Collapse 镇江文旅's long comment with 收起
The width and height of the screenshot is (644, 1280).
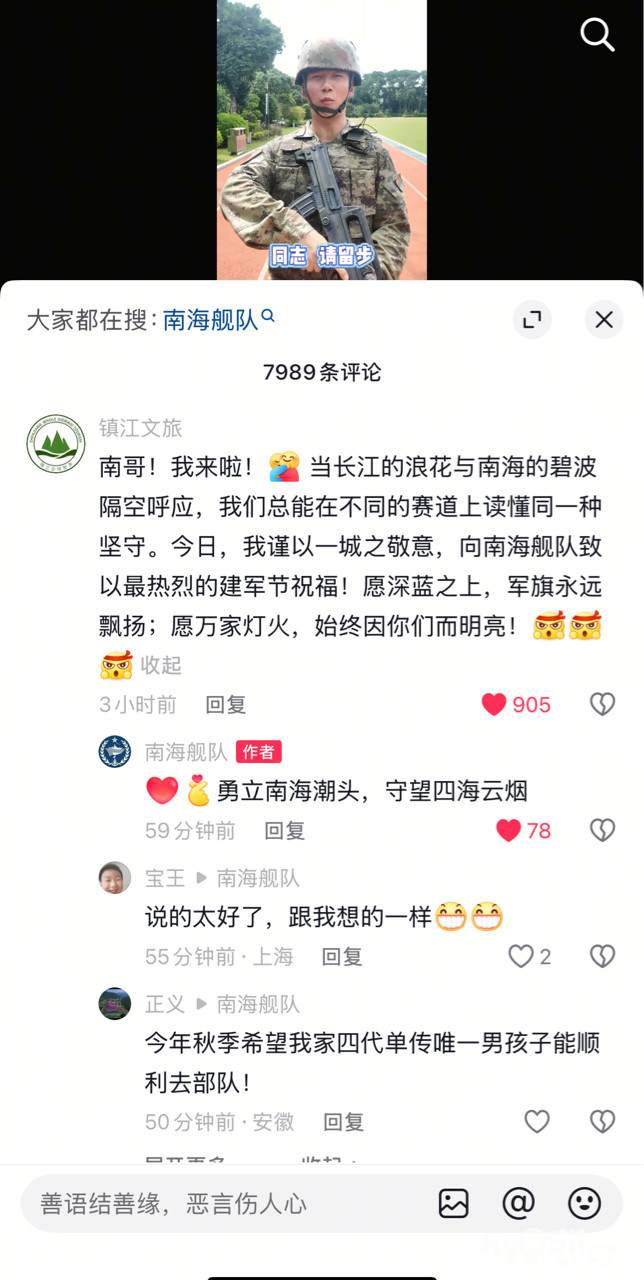(161, 665)
